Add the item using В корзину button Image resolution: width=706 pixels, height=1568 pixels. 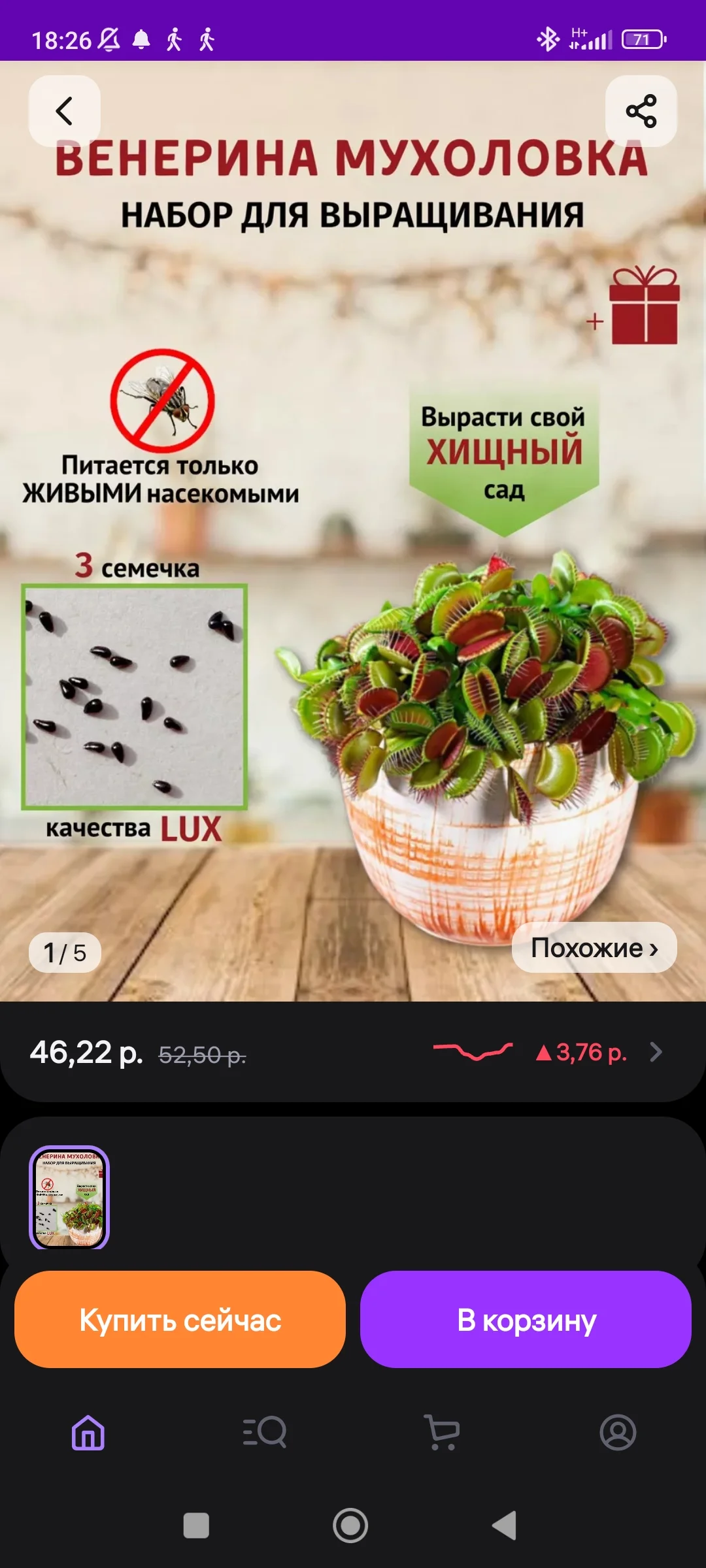click(526, 1318)
